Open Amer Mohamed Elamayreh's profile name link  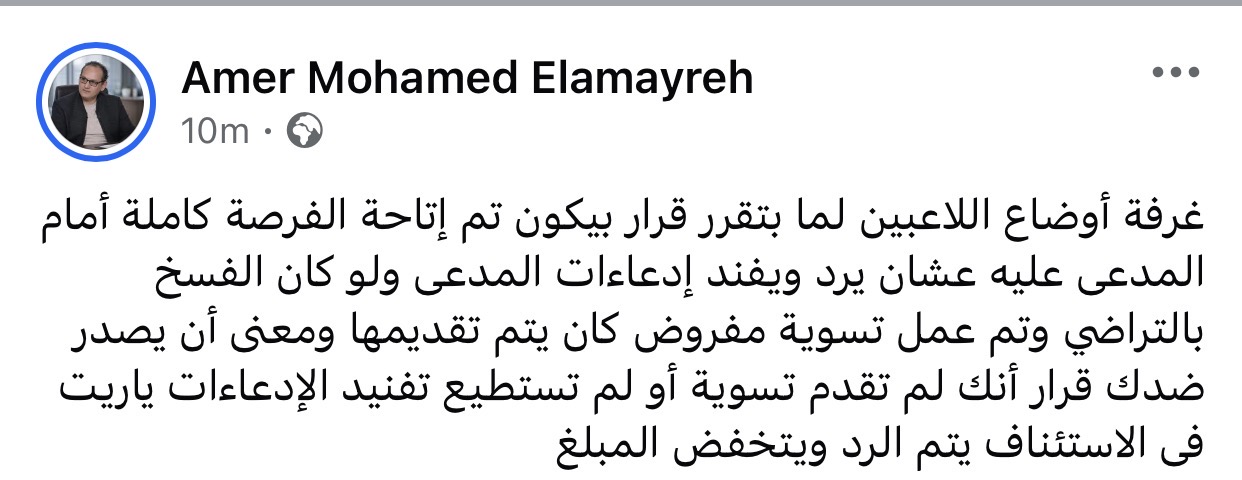pos(466,78)
